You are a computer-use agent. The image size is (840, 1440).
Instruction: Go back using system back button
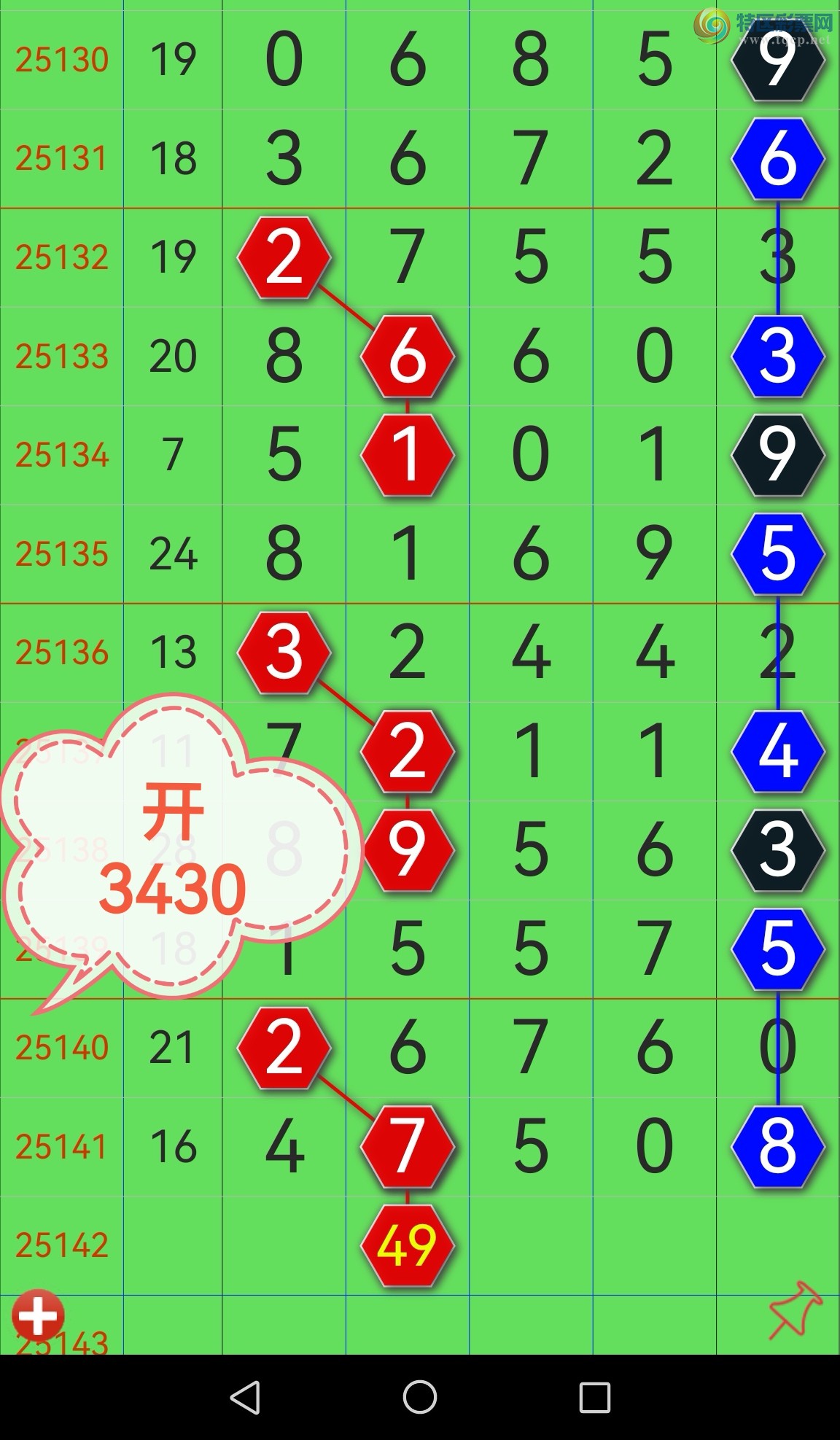246,1398
